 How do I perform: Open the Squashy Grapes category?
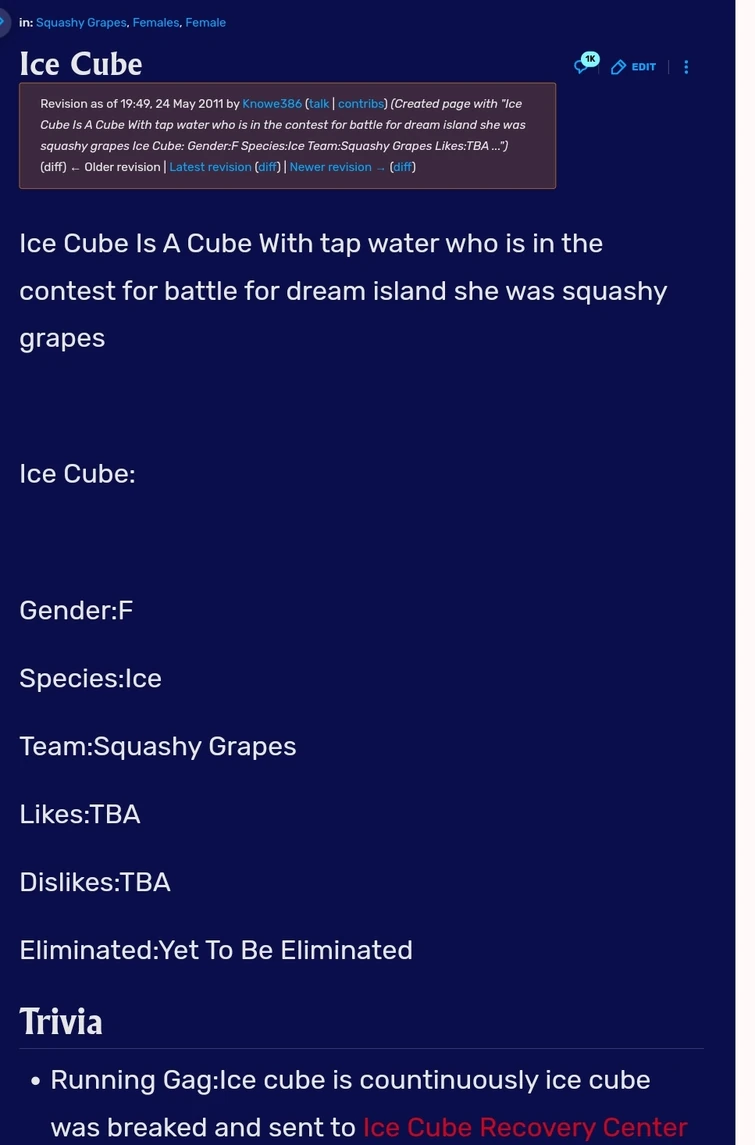[80, 22]
